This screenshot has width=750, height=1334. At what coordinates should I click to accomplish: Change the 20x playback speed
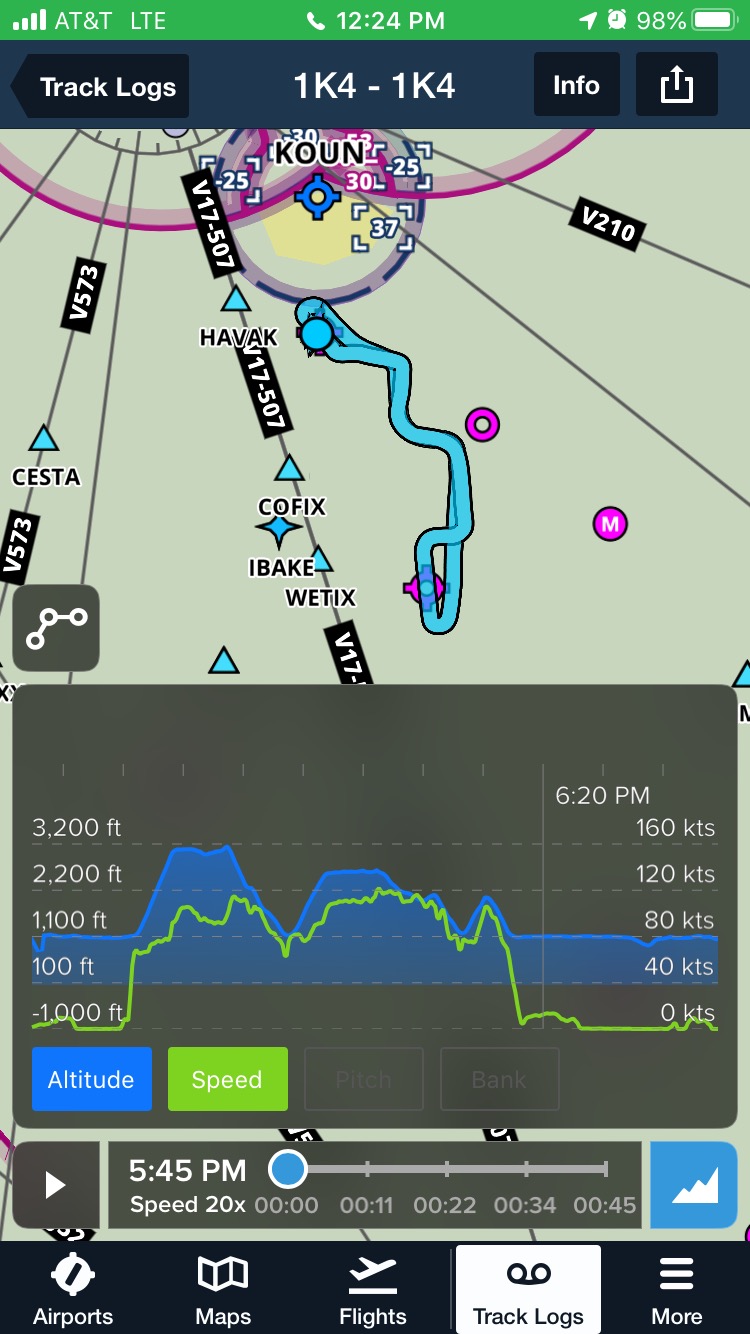click(187, 1205)
